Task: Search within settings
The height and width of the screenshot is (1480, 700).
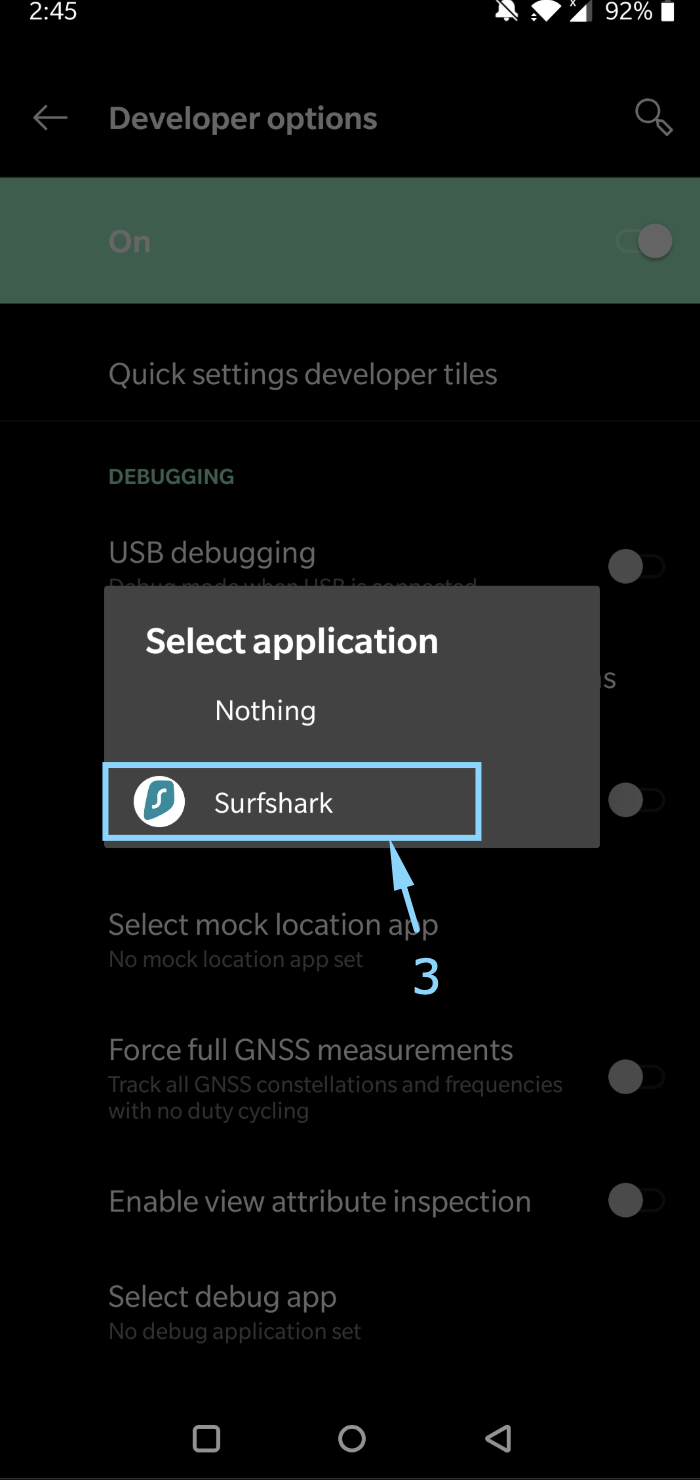Action: (x=653, y=118)
